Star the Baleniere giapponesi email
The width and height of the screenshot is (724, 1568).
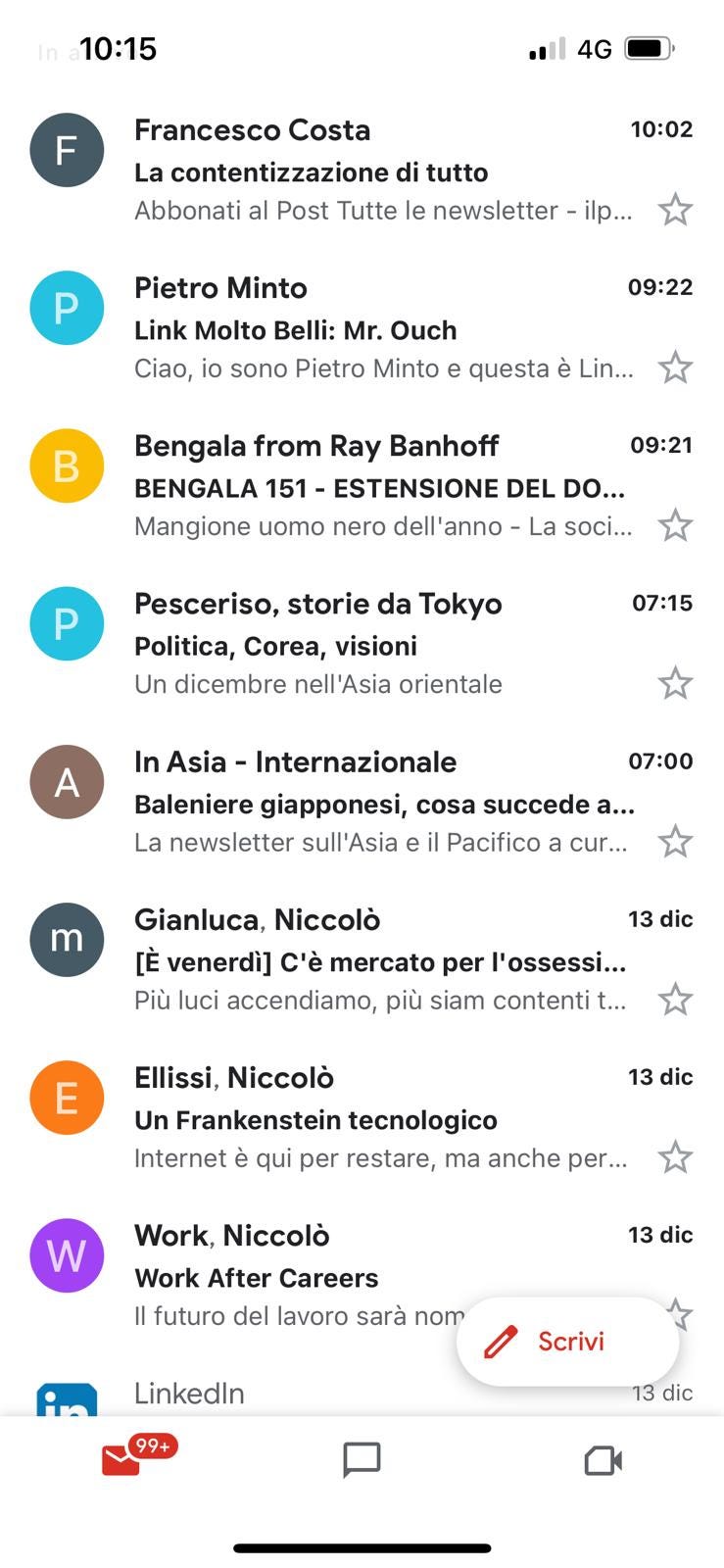tap(675, 841)
